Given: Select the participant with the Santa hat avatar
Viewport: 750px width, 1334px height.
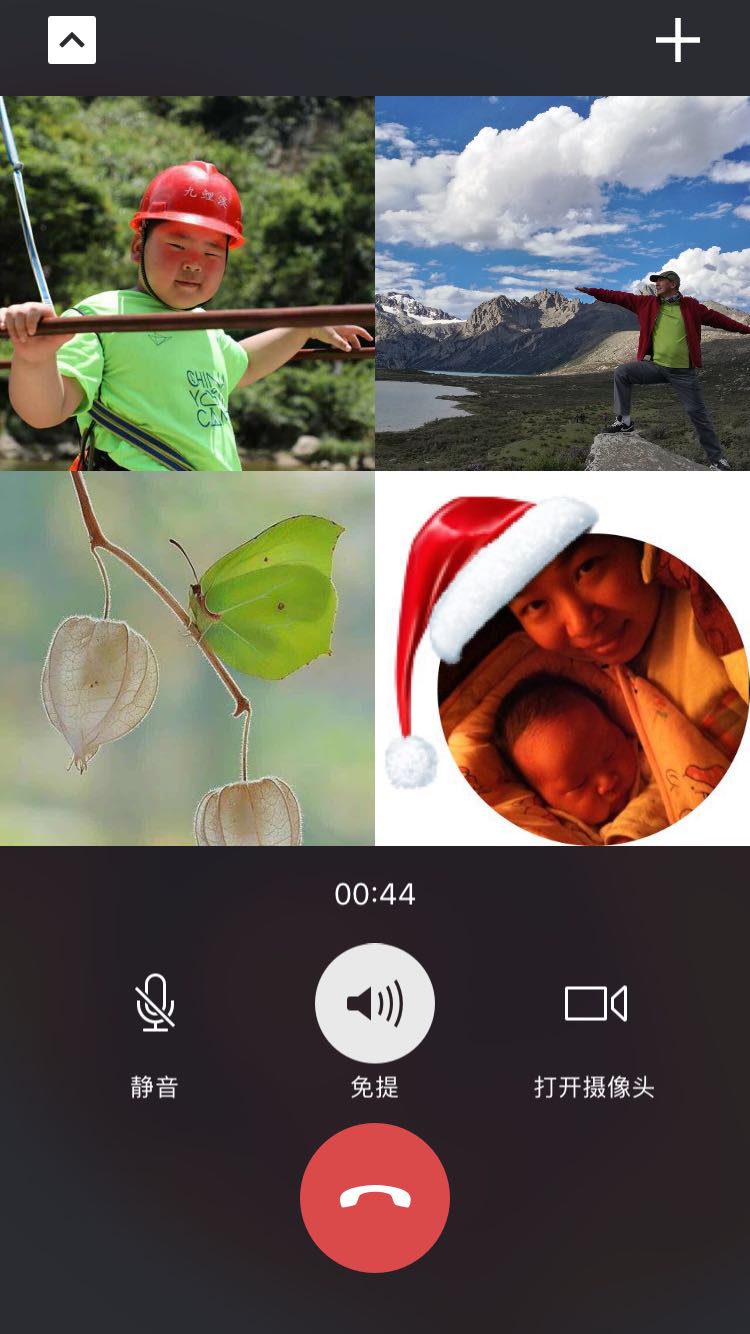Looking at the screenshot, I should click(x=562, y=658).
